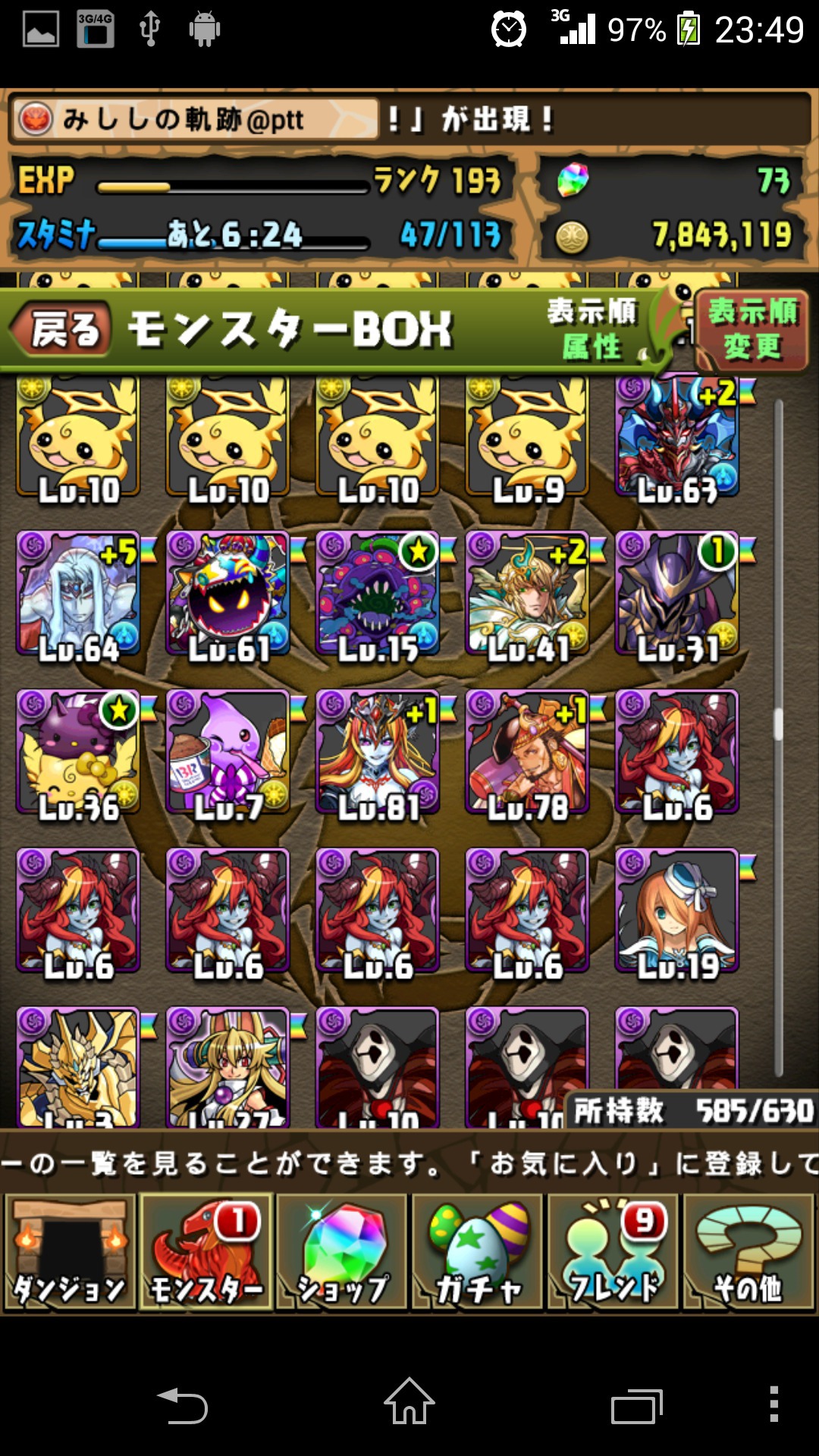Select the Lv.31 dark knight monster
The height and width of the screenshot is (1456, 819).
(x=677, y=595)
